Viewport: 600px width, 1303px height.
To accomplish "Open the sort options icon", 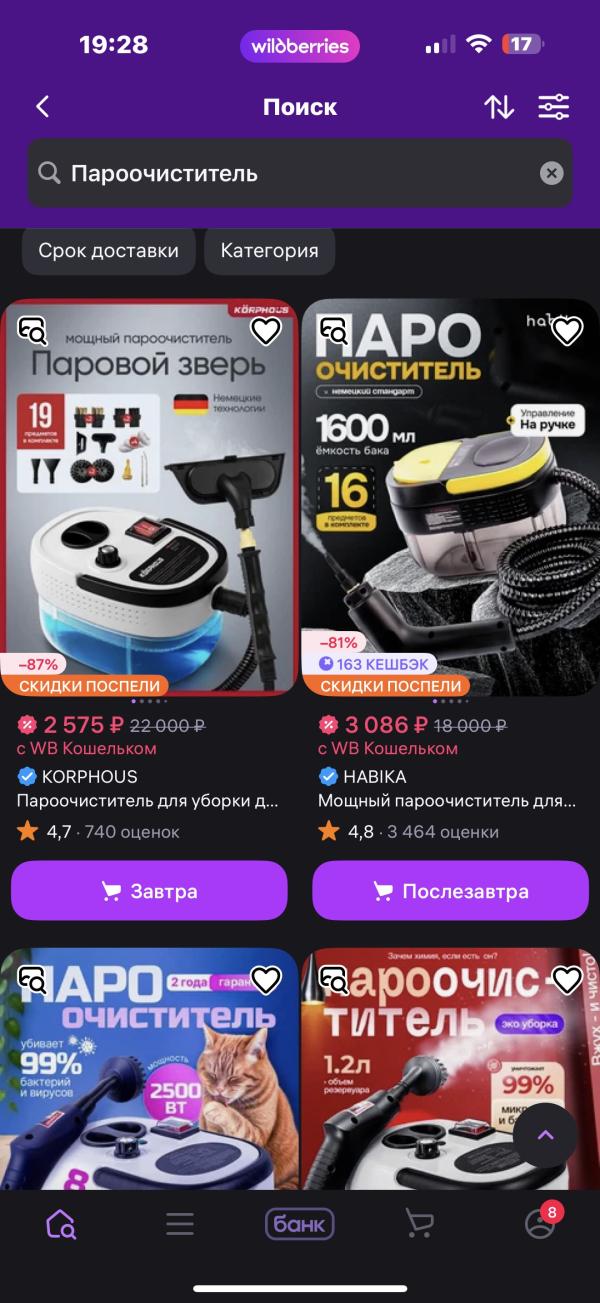I will point(499,107).
